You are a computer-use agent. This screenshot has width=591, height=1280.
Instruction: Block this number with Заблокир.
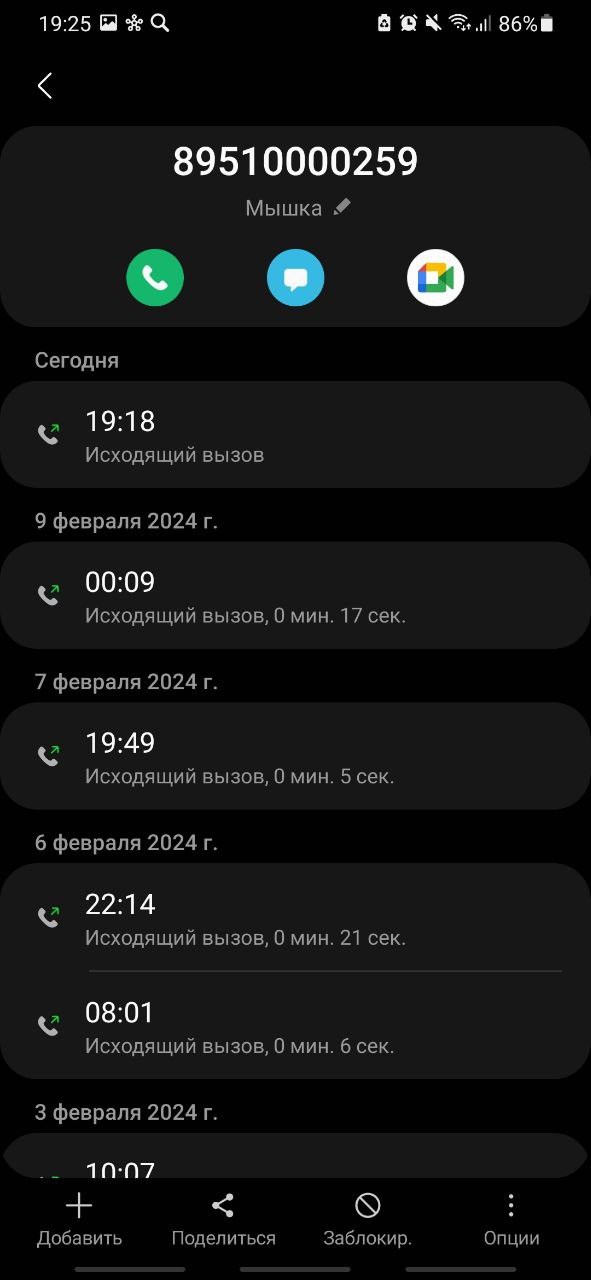coord(367,1221)
